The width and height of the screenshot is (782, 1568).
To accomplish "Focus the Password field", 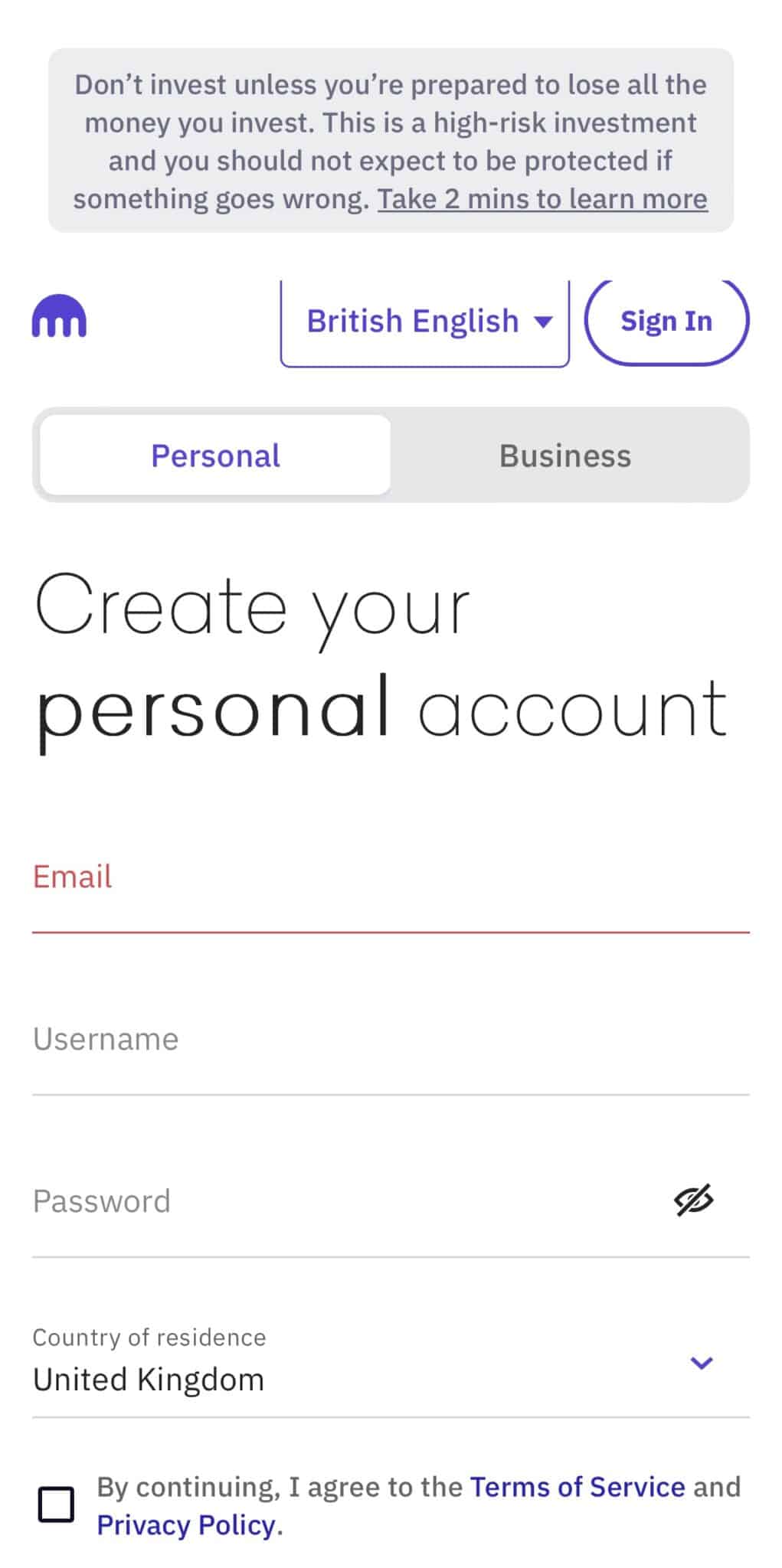I will tap(345, 1215).
